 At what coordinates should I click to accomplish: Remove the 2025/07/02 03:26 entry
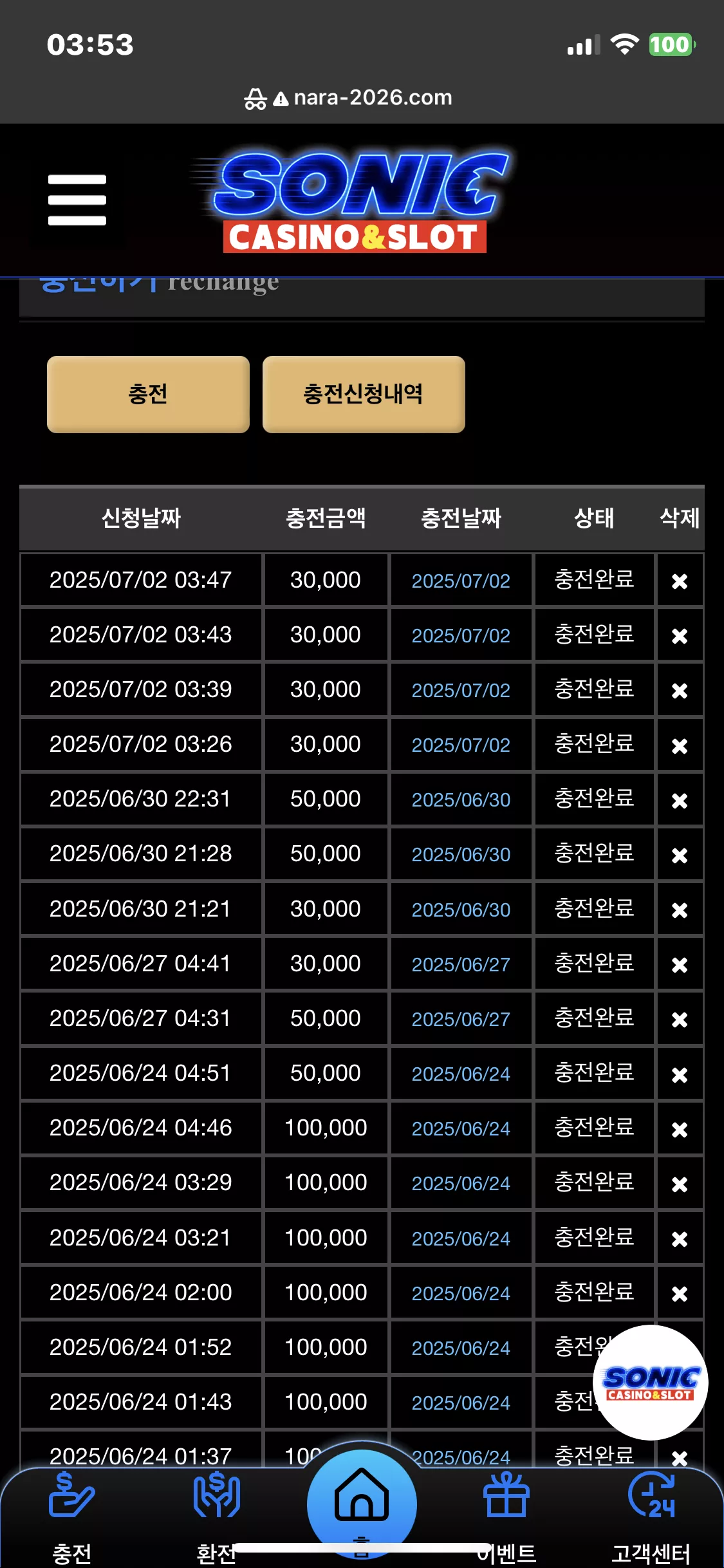680,745
